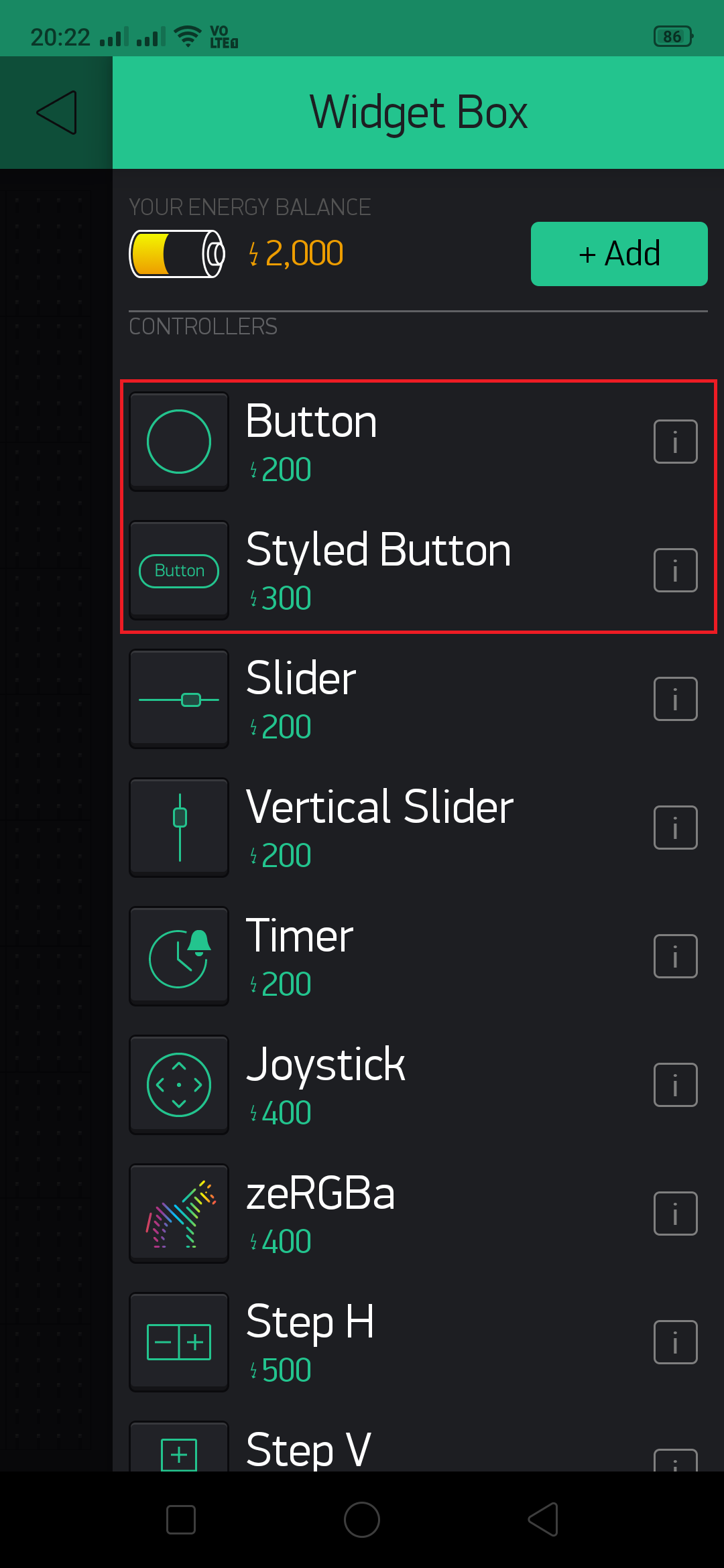The height and width of the screenshot is (1568, 724).
Task: Tap the system home button
Action: 362,1520
